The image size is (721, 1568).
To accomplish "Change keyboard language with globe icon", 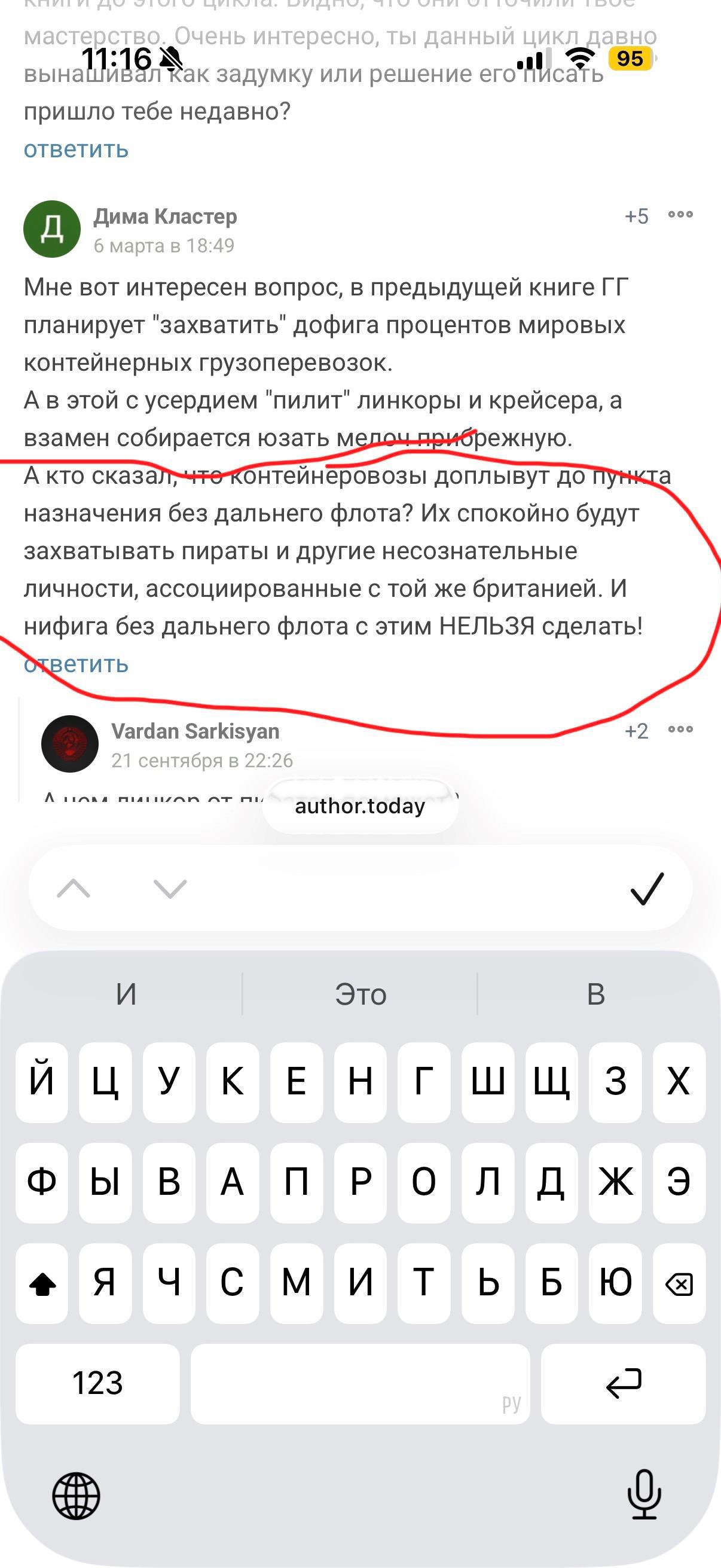I will 76,1496.
